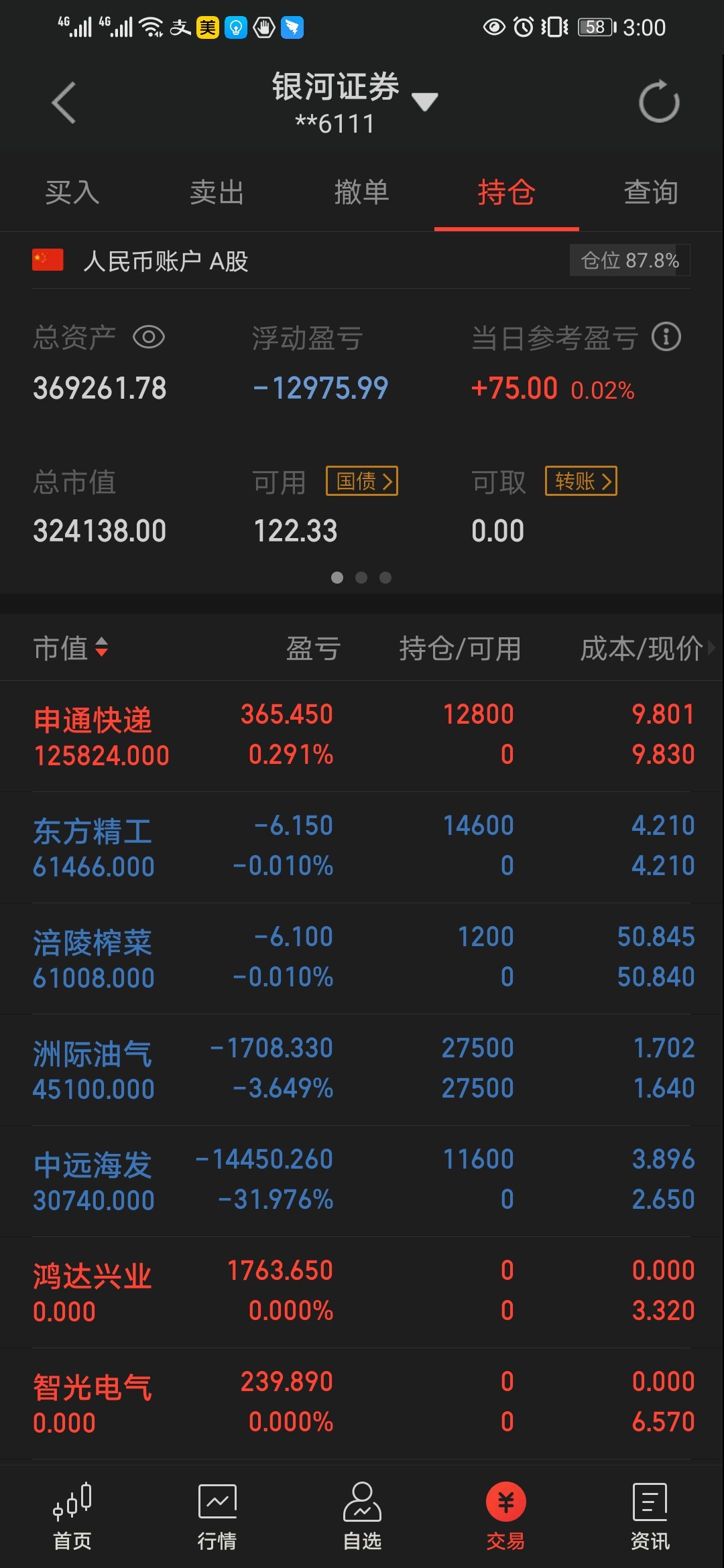Screen dimensions: 724x1568
Task: Switch to the 买入 tab
Action: coord(72,193)
